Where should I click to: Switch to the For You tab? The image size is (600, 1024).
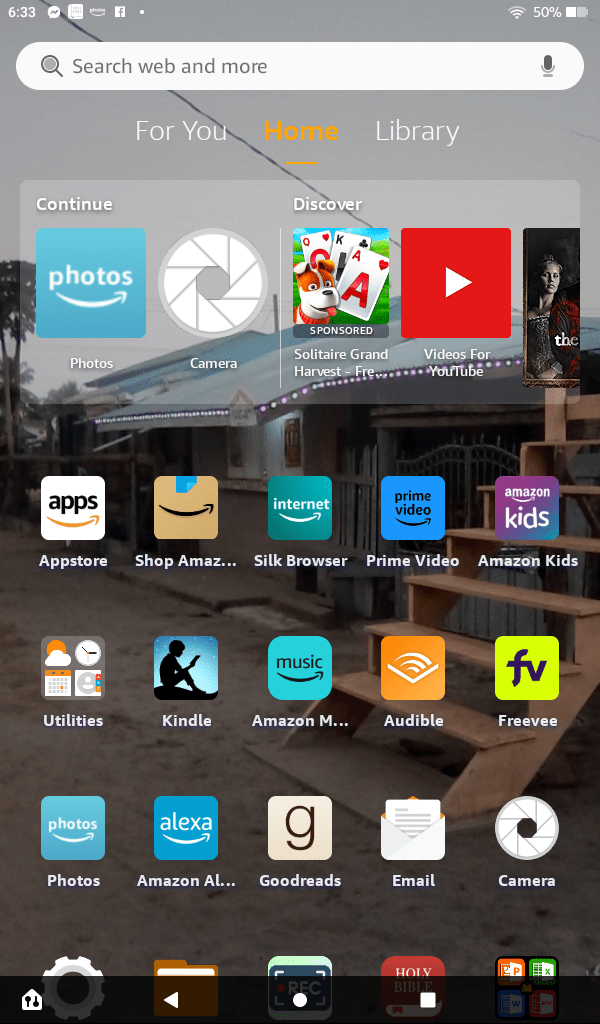181,131
